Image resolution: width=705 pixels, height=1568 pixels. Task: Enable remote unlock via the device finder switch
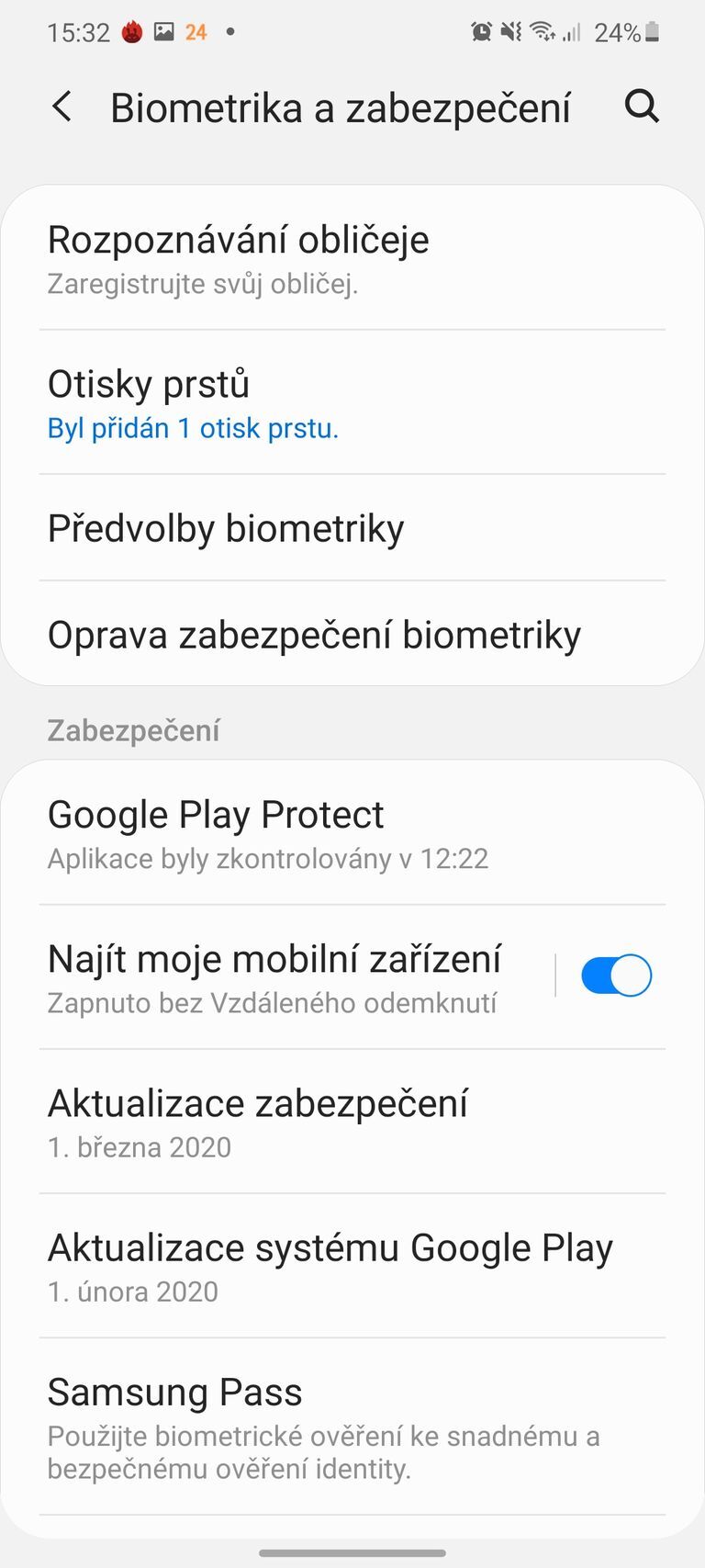[x=615, y=975]
